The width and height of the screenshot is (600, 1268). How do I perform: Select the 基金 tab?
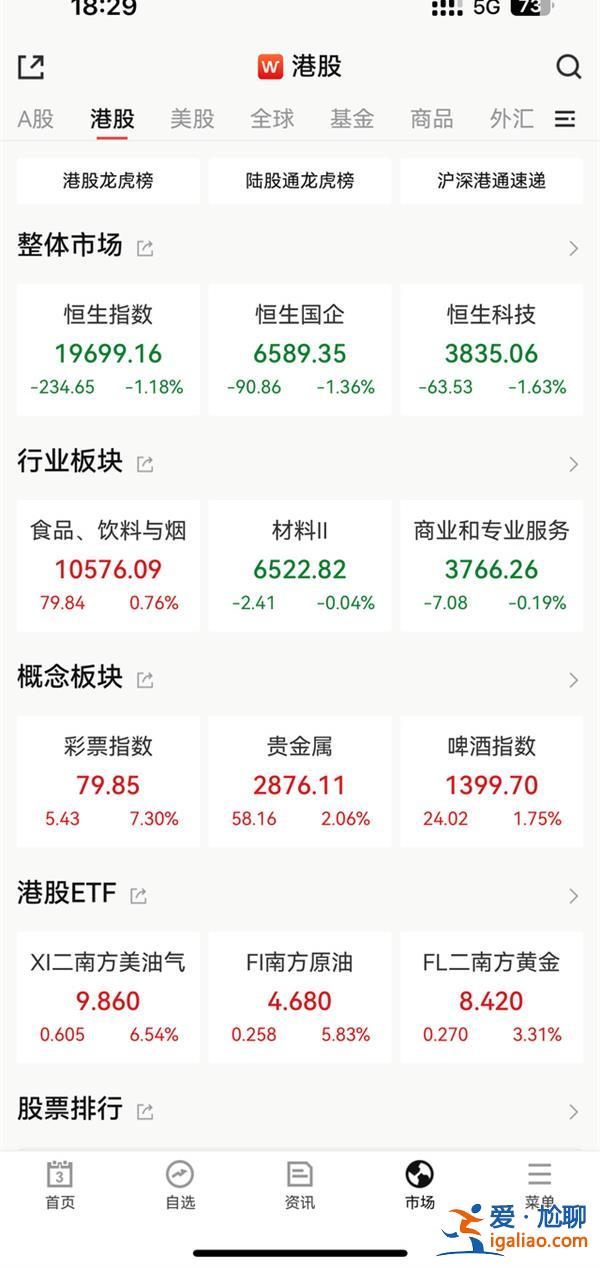pos(352,119)
